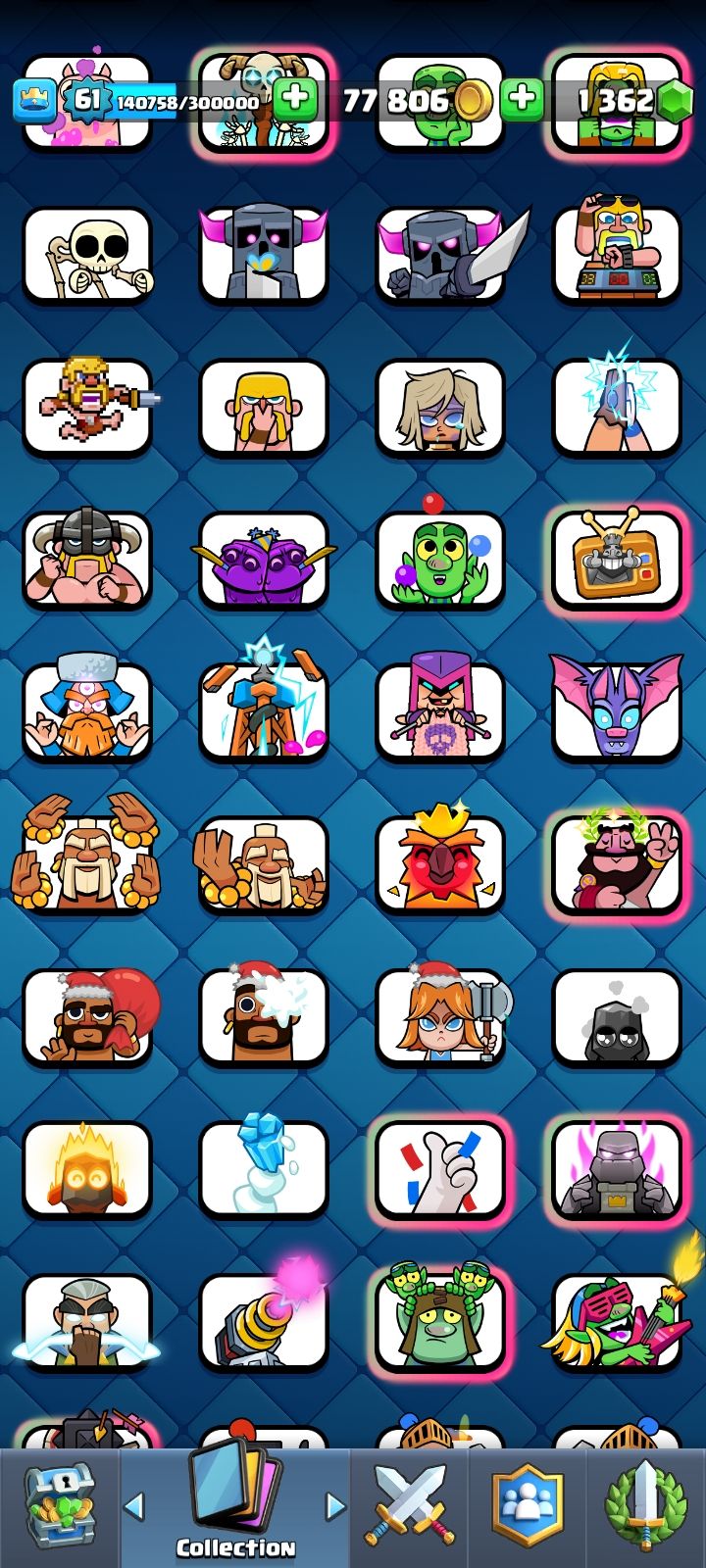Select the red phoenix crown emote
Viewport: 706px width, 1568px height.
click(x=439, y=862)
